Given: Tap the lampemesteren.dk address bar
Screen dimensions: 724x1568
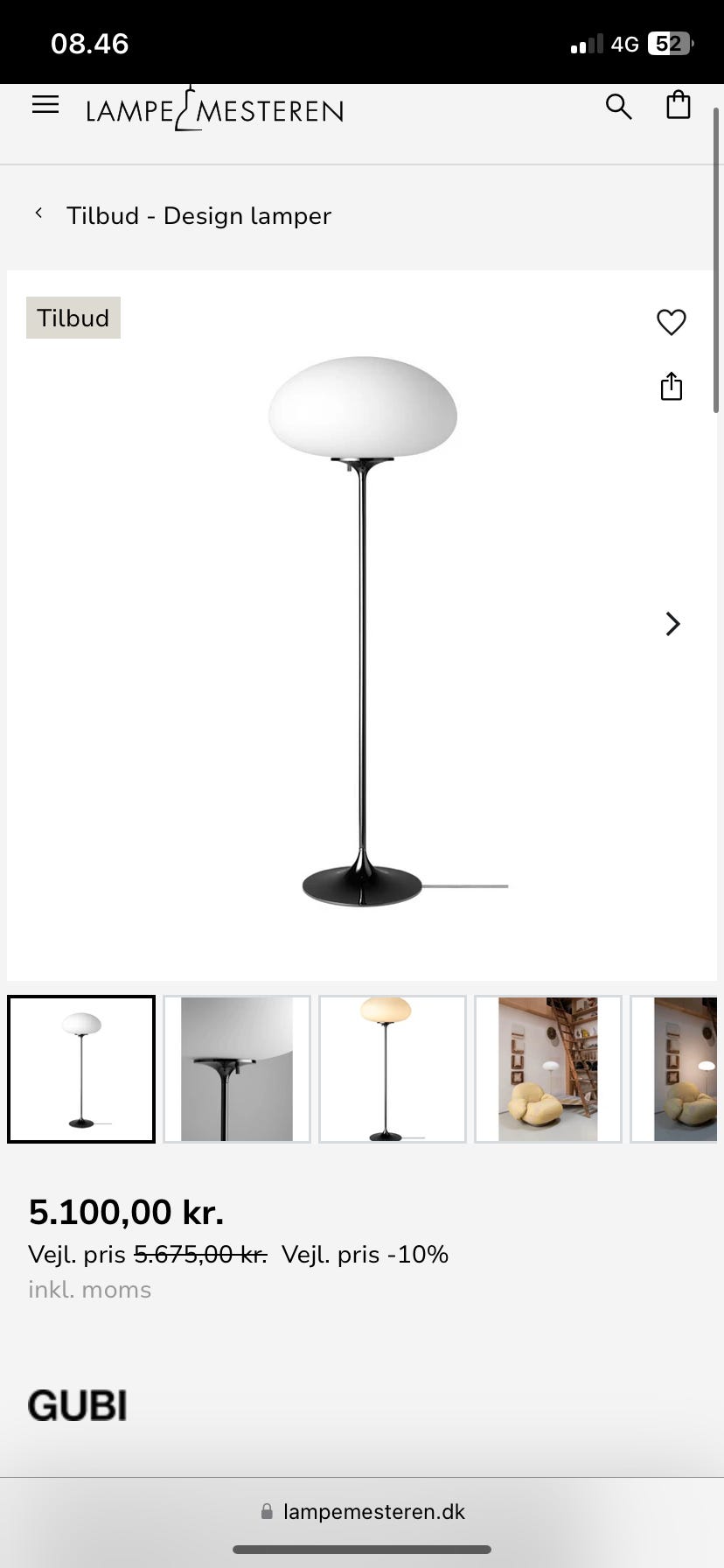Looking at the screenshot, I should click(373, 1511).
